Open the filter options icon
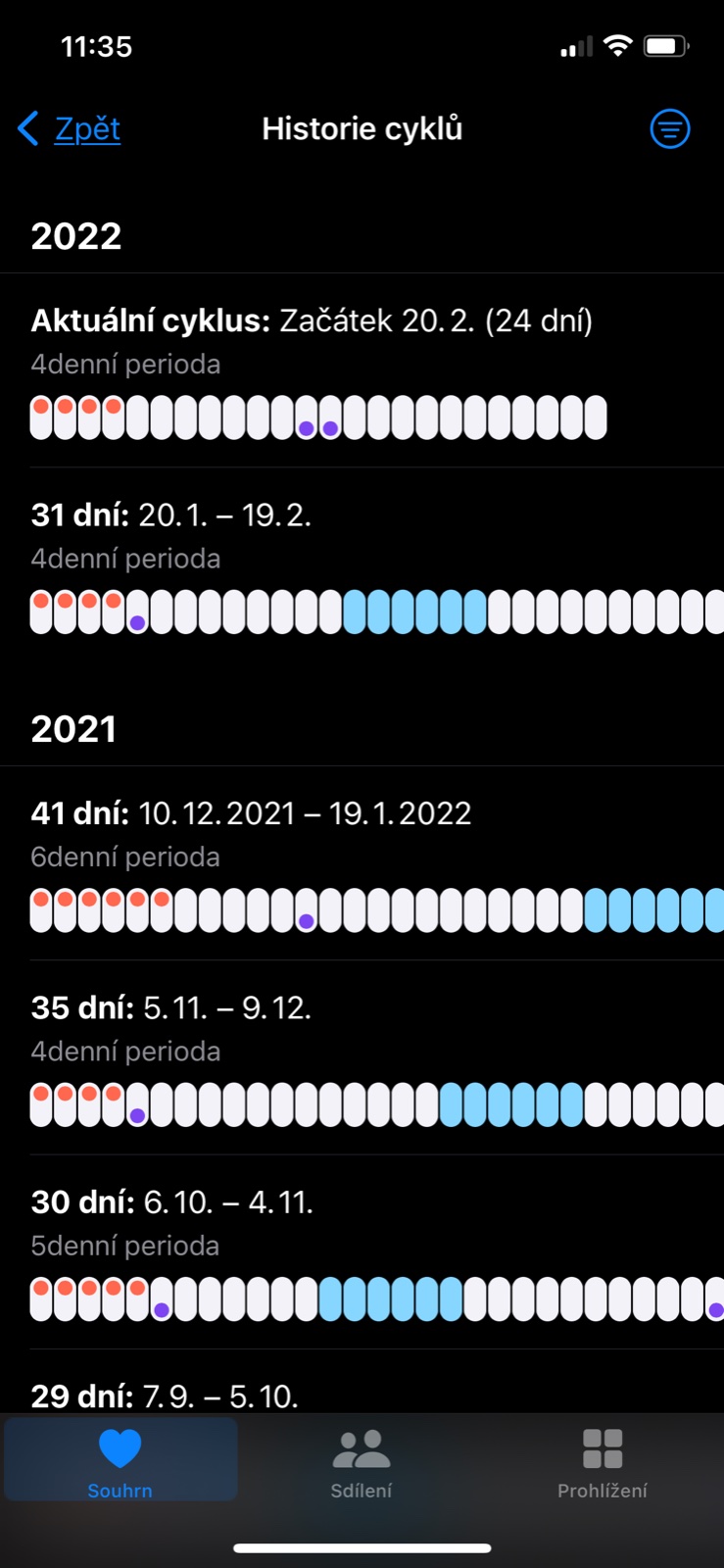Screen dimensions: 724x1568 tap(670, 128)
